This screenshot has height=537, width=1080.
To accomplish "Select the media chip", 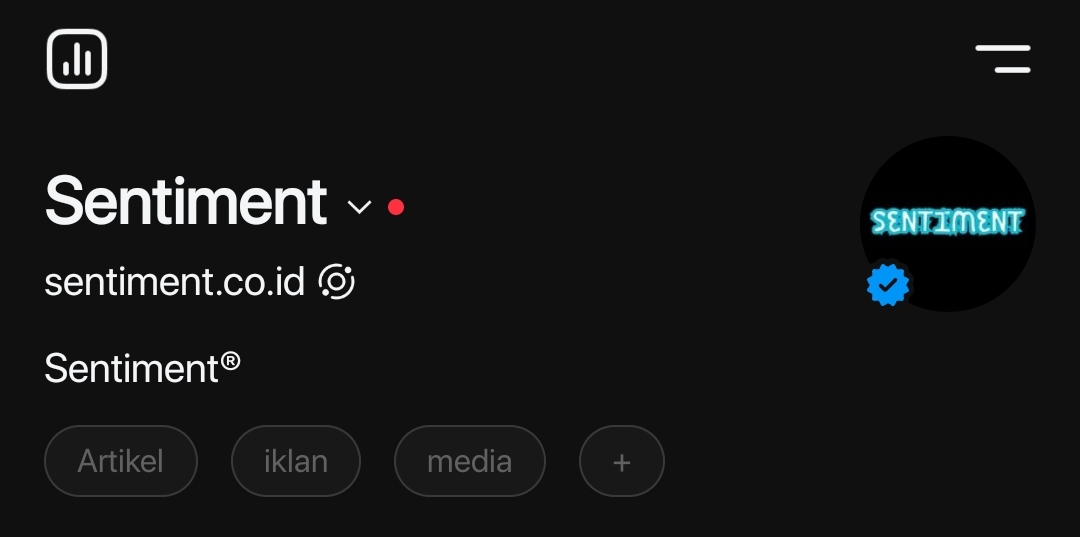I will [469, 461].
